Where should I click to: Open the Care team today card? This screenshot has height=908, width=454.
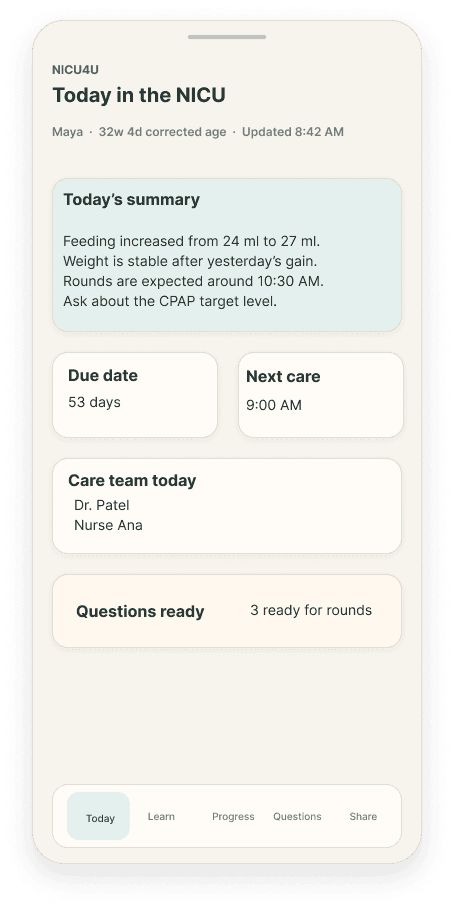227,506
